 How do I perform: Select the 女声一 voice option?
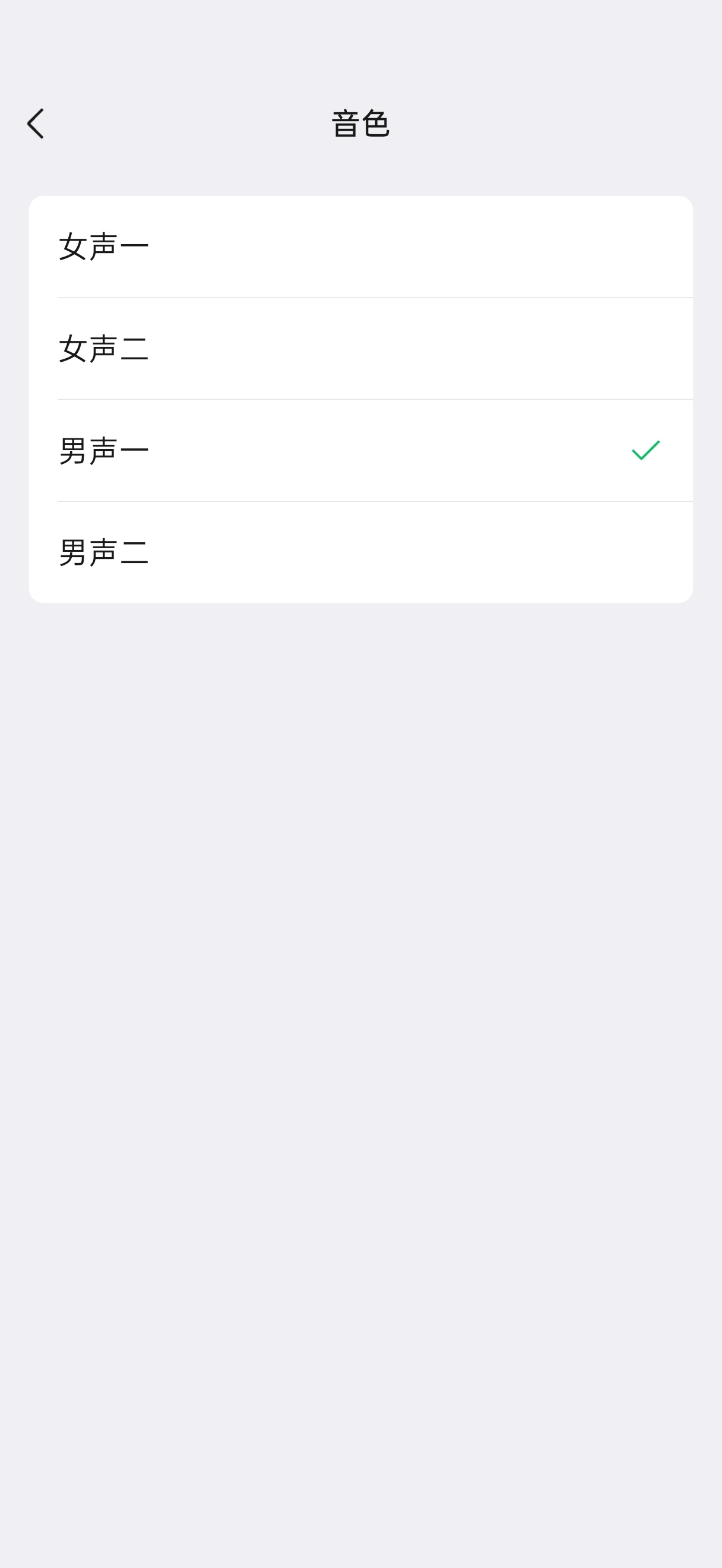point(360,246)
